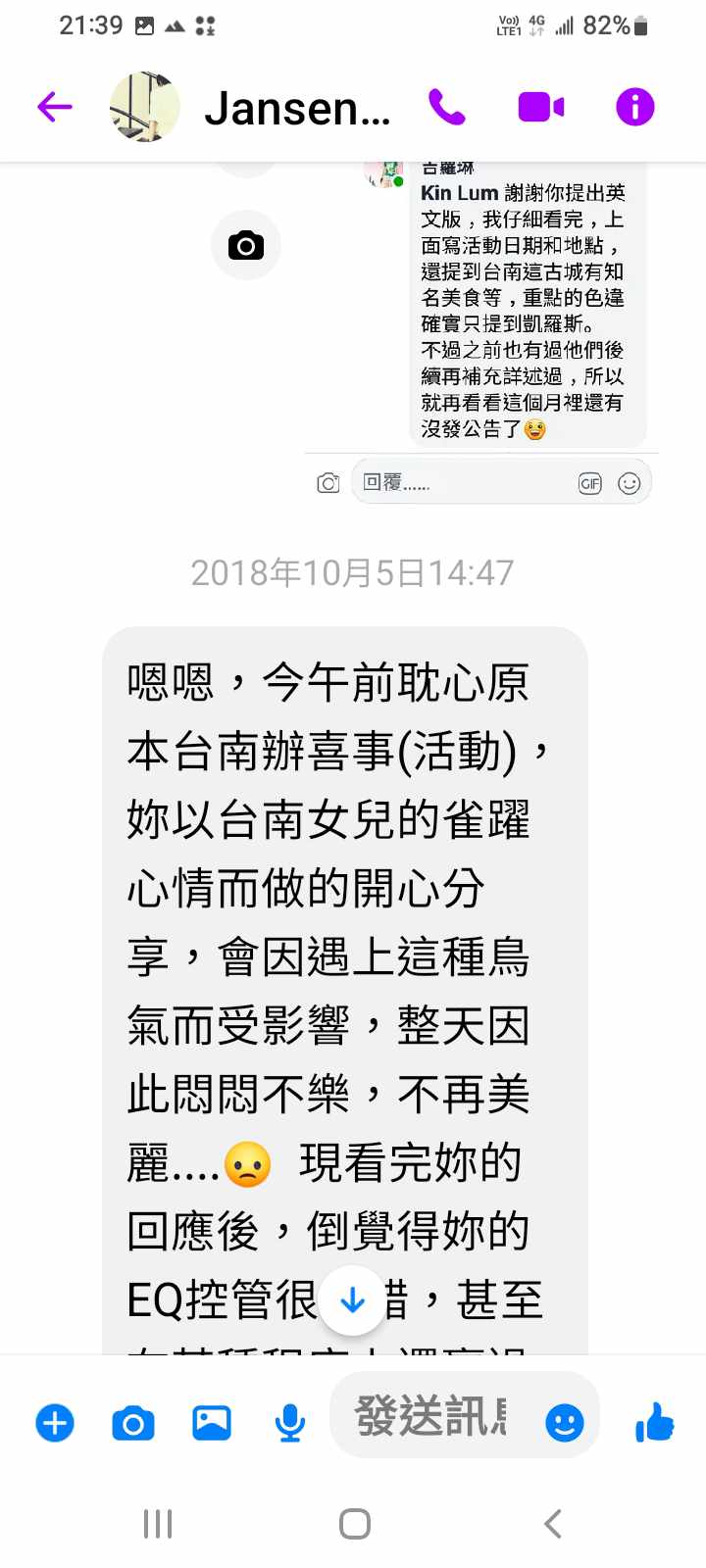Jump to the latest messages

(352, 1300)
